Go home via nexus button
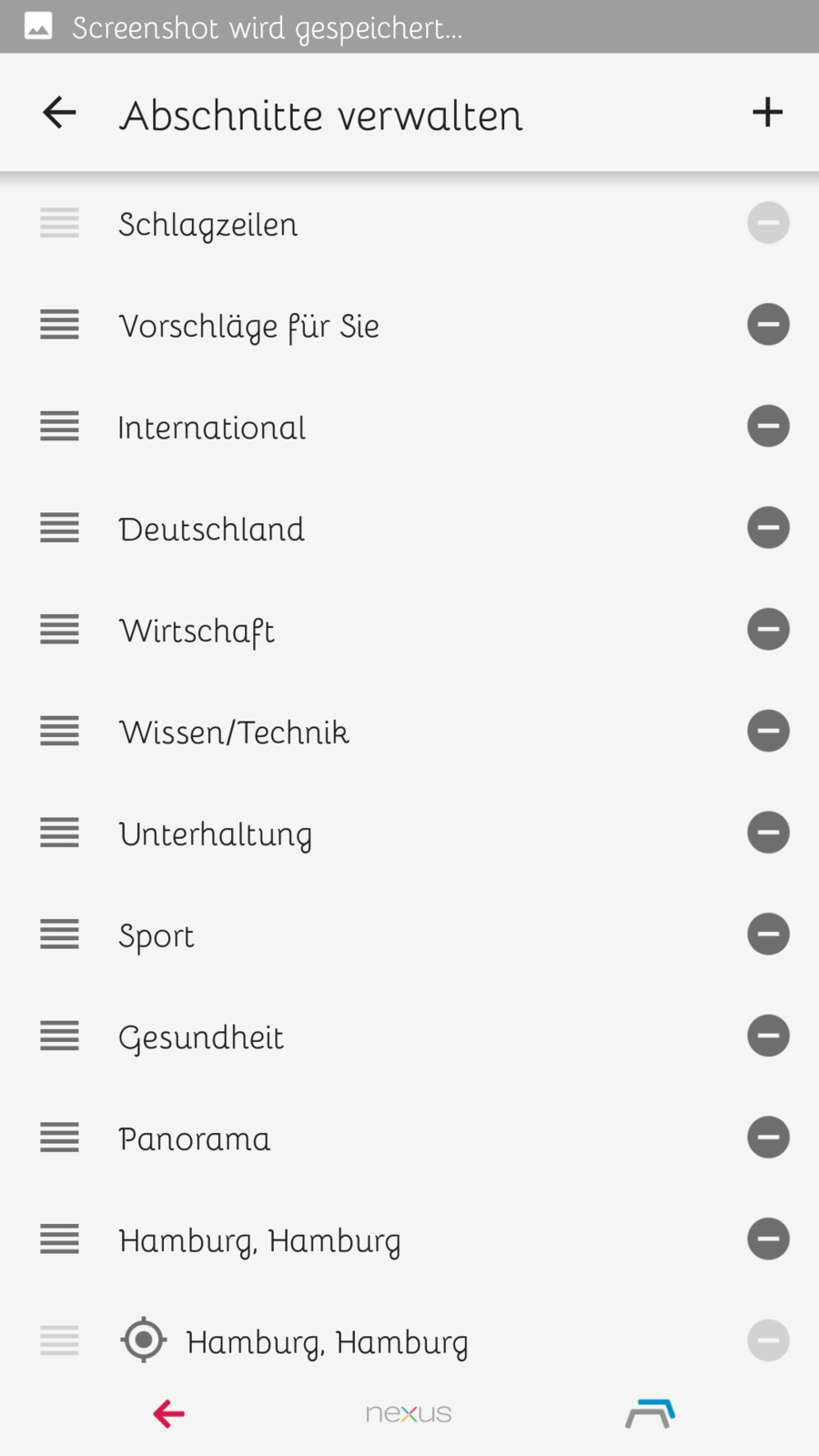This screenshot has height=1456, width=819. click(409, 1413)
